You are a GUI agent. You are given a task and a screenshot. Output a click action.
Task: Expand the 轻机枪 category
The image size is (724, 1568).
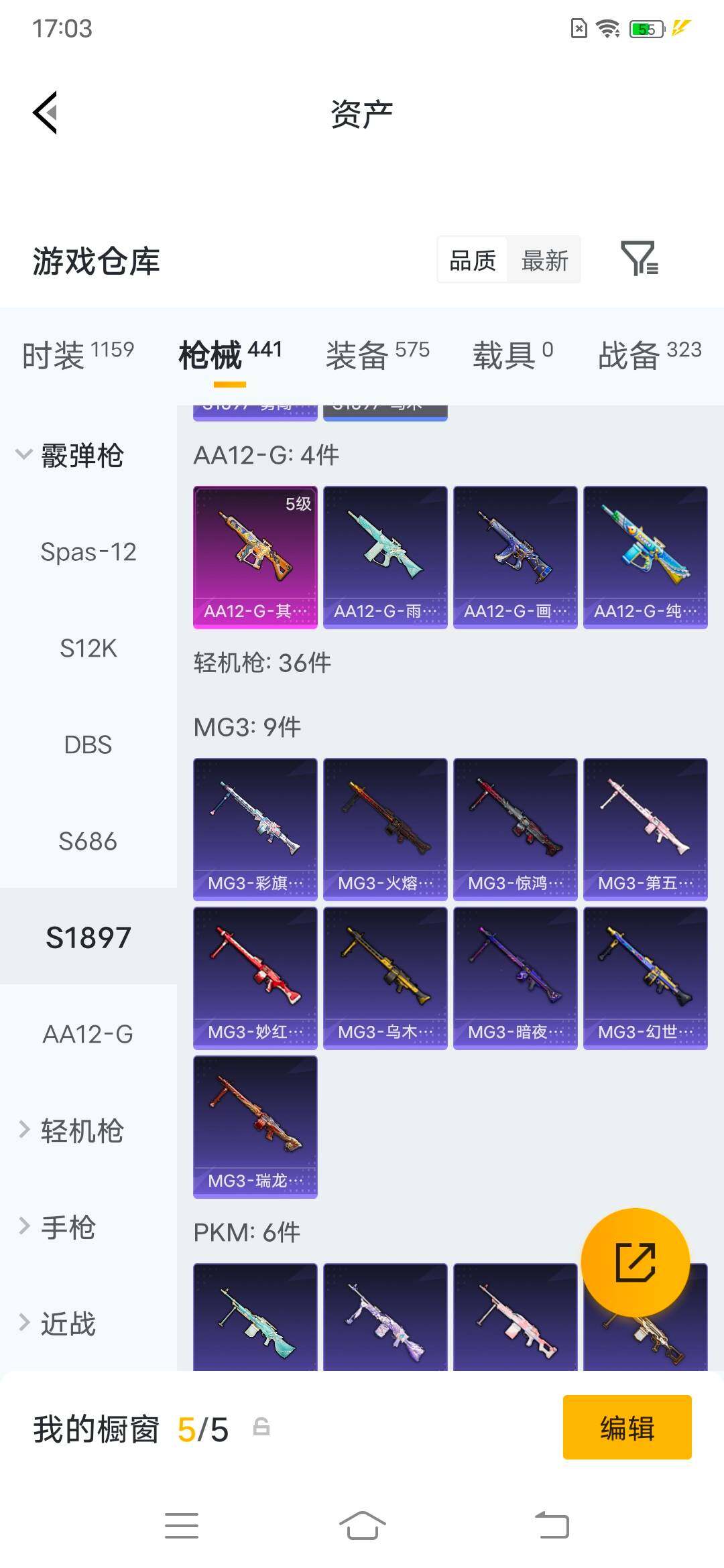[x=71, y=1131]
